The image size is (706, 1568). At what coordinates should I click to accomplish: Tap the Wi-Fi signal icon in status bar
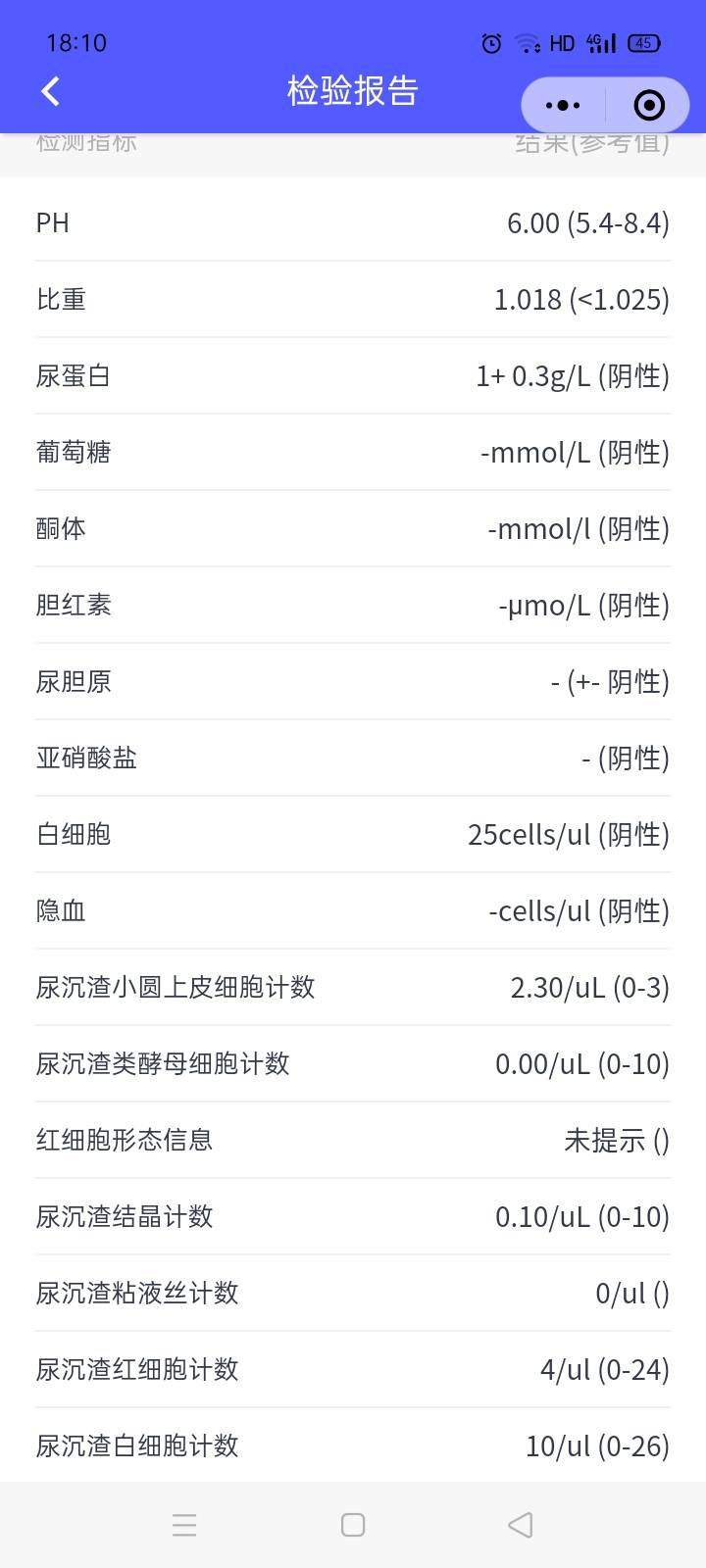527,42
